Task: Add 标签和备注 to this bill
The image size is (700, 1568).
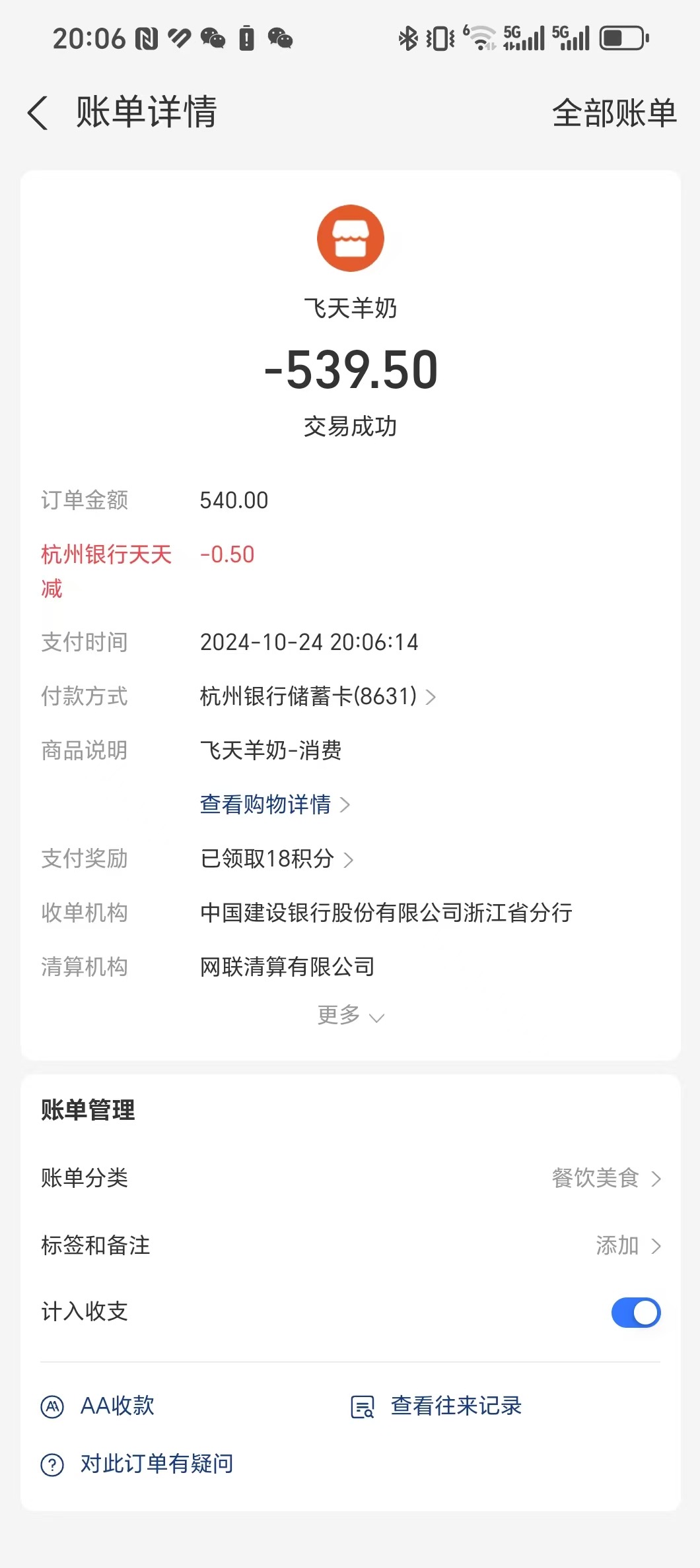Action: (x=627, y=1245)
